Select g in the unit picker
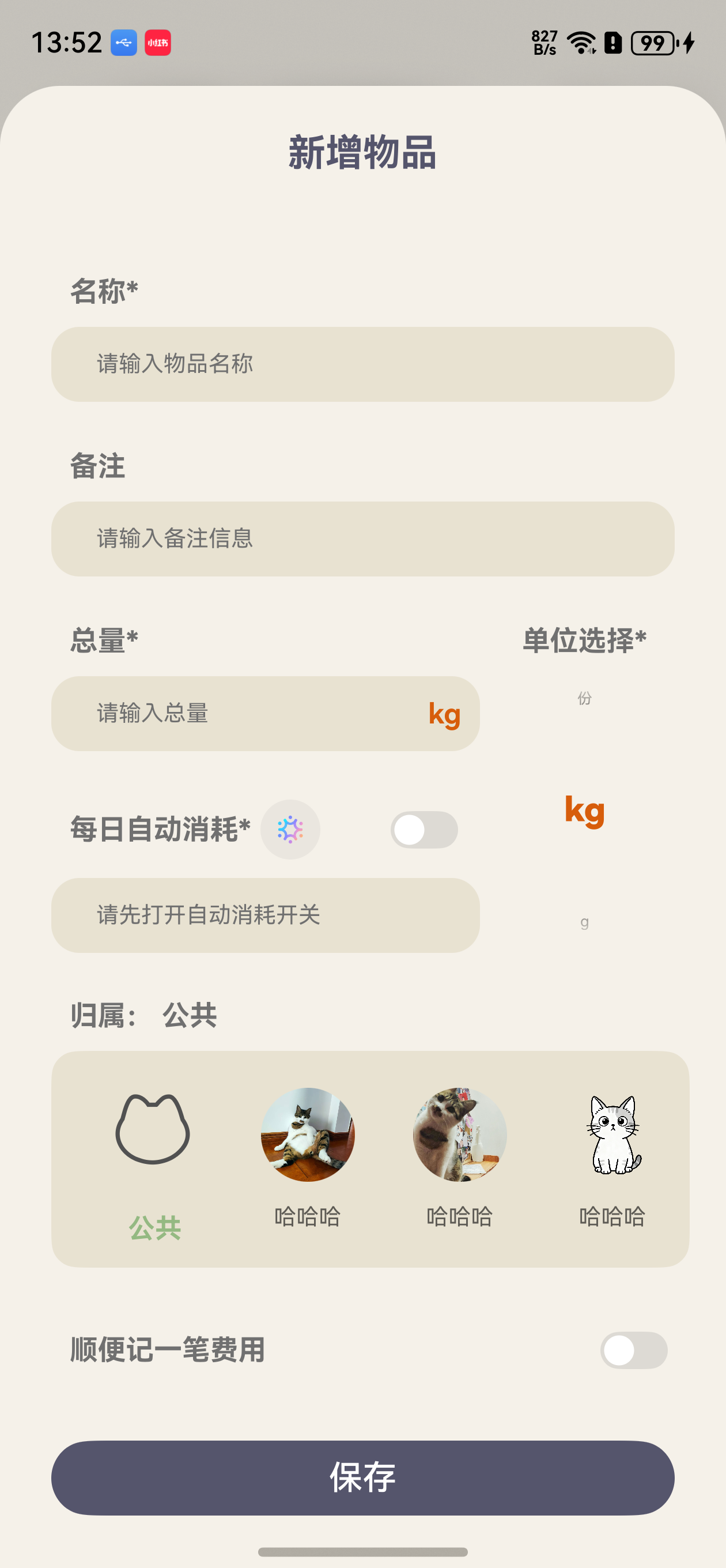 tap(584, 922)
